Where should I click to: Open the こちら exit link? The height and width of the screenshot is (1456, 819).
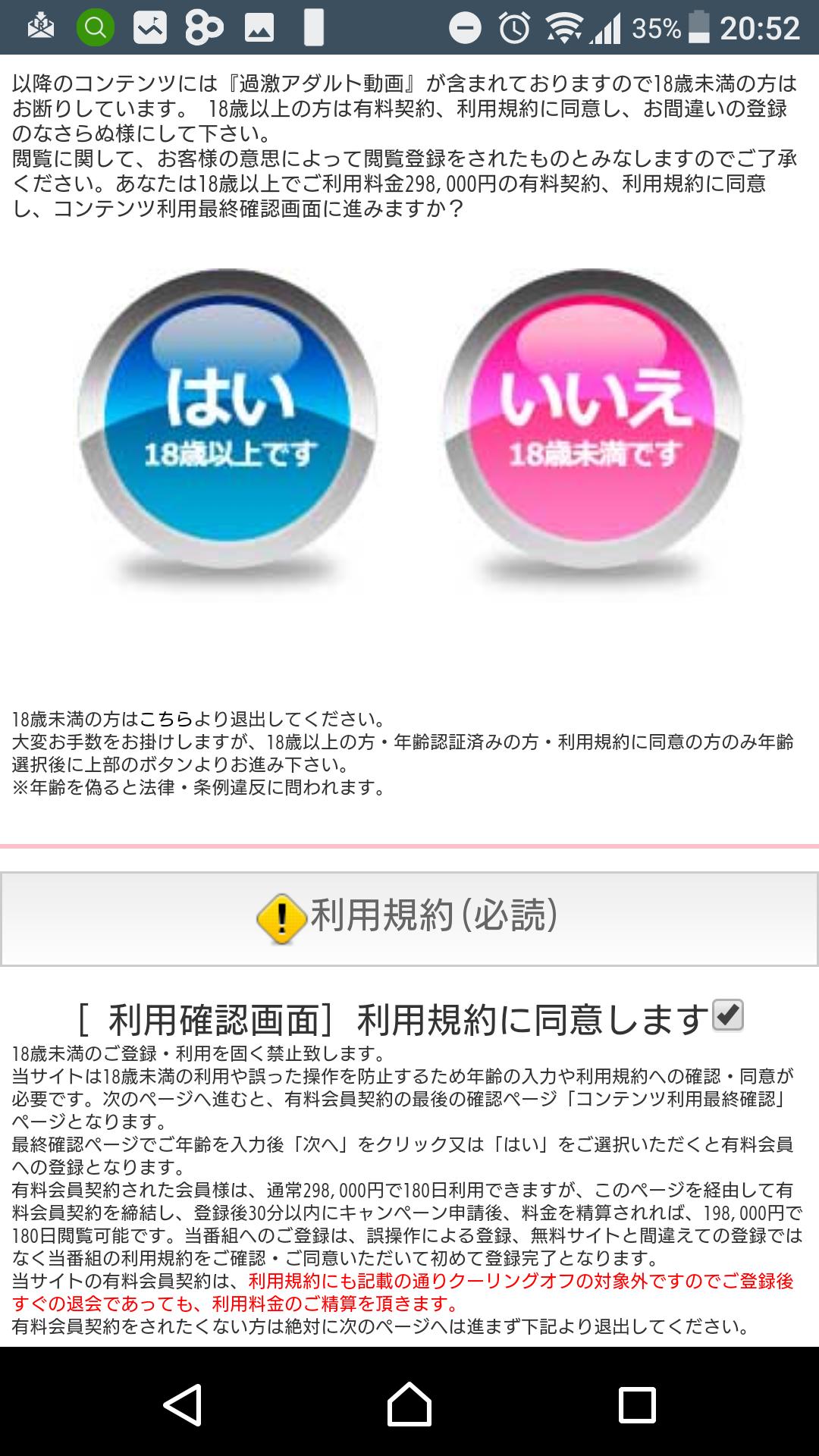coord(166,719)
